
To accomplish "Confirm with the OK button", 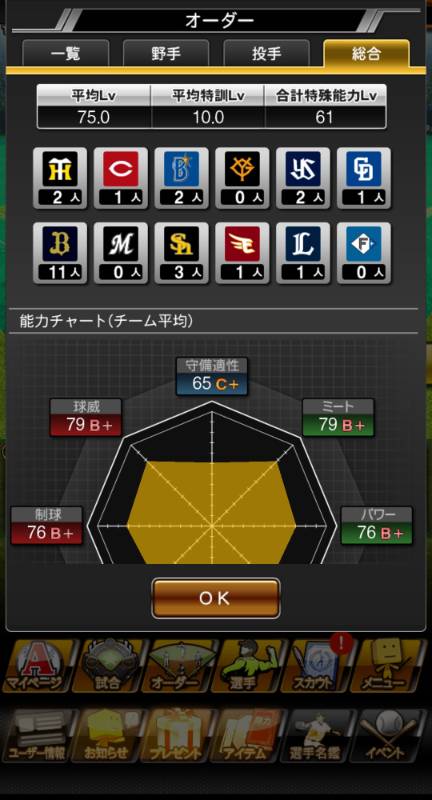I will 216,598.
